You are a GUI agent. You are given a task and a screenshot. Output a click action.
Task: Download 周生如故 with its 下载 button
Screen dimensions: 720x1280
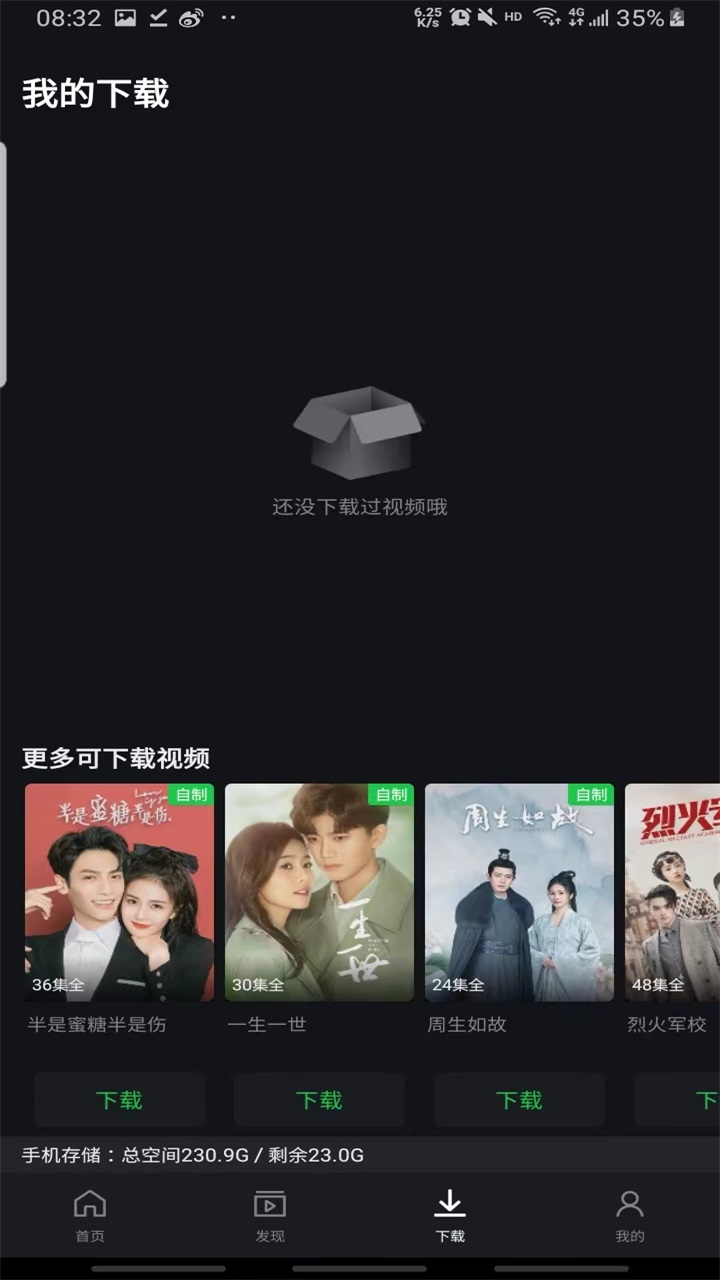tap(519, 1100)
